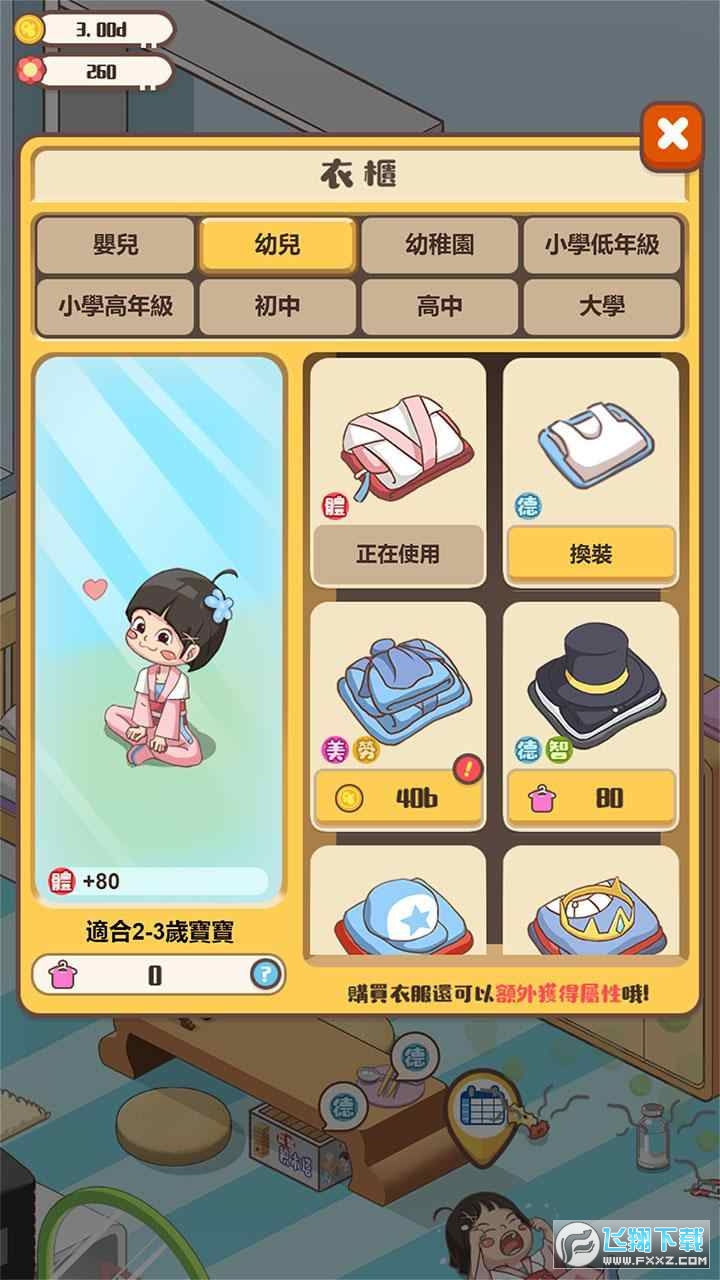Select the 幼稚園 category tab
This screenshot has height=1280, width=720.
click(441, 245)
